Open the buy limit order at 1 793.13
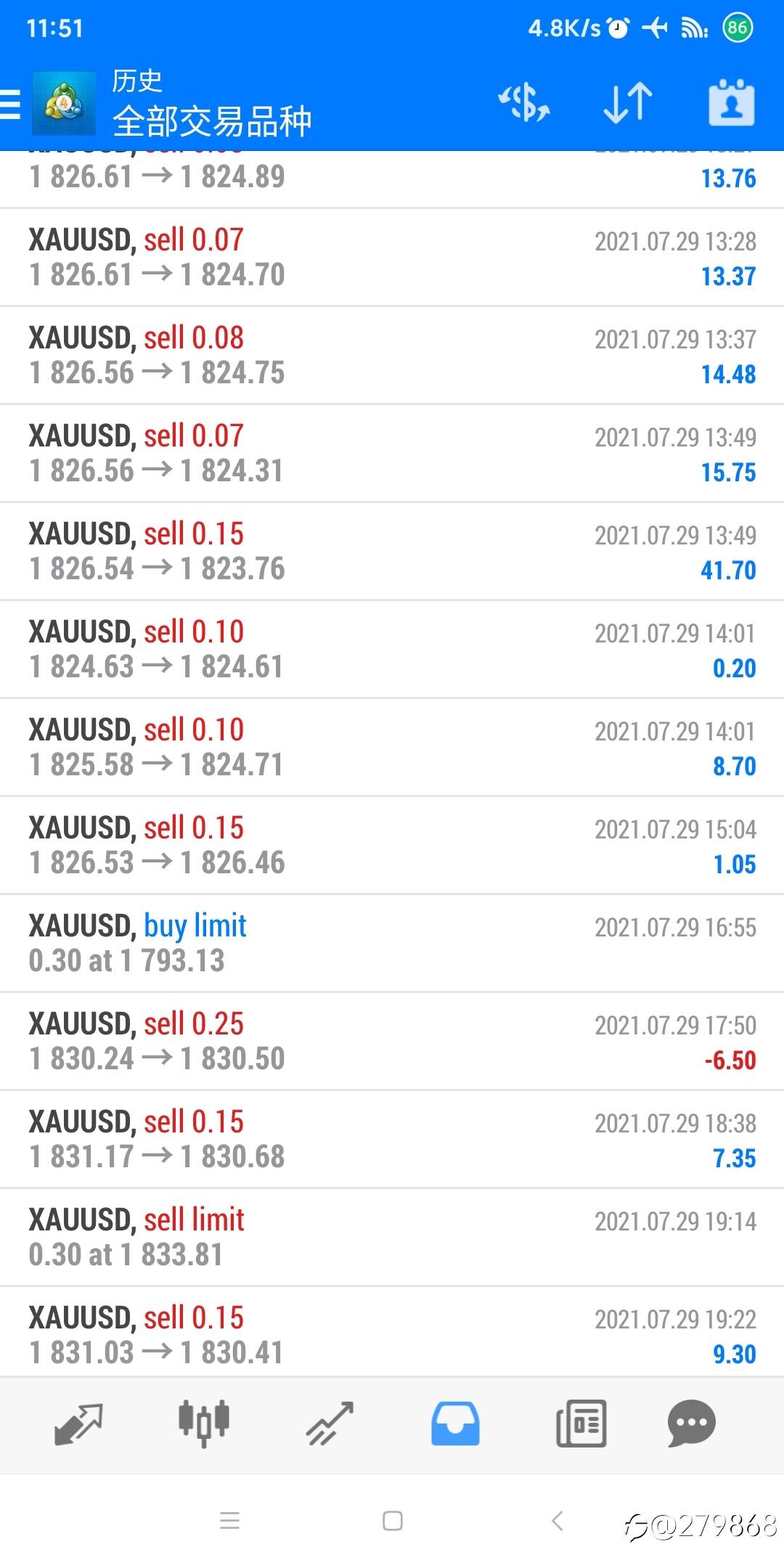The height and width of the screenshot is (1568, 784). (392, 944)
